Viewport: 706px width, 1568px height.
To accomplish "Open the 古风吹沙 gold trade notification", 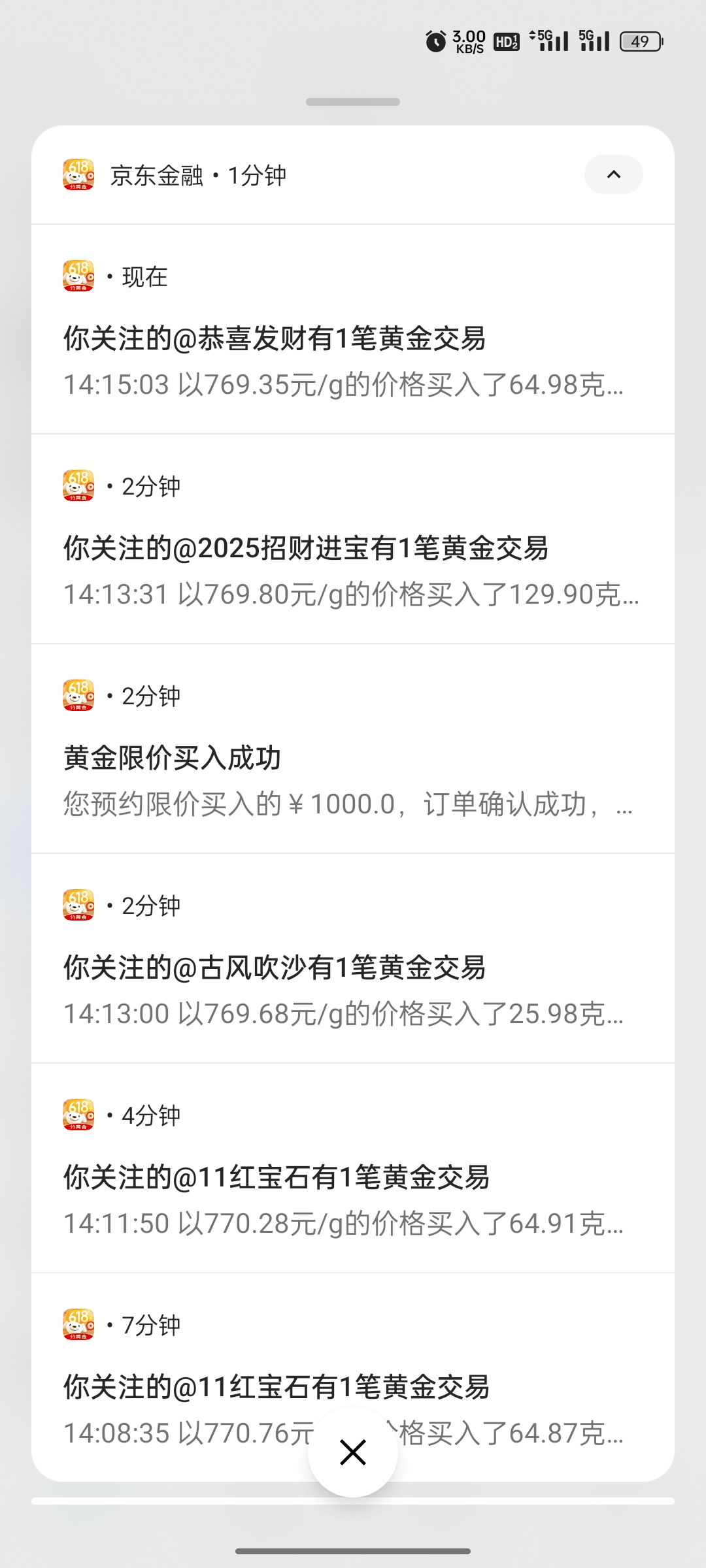I will pyautogui.click(x=353, y=958).
